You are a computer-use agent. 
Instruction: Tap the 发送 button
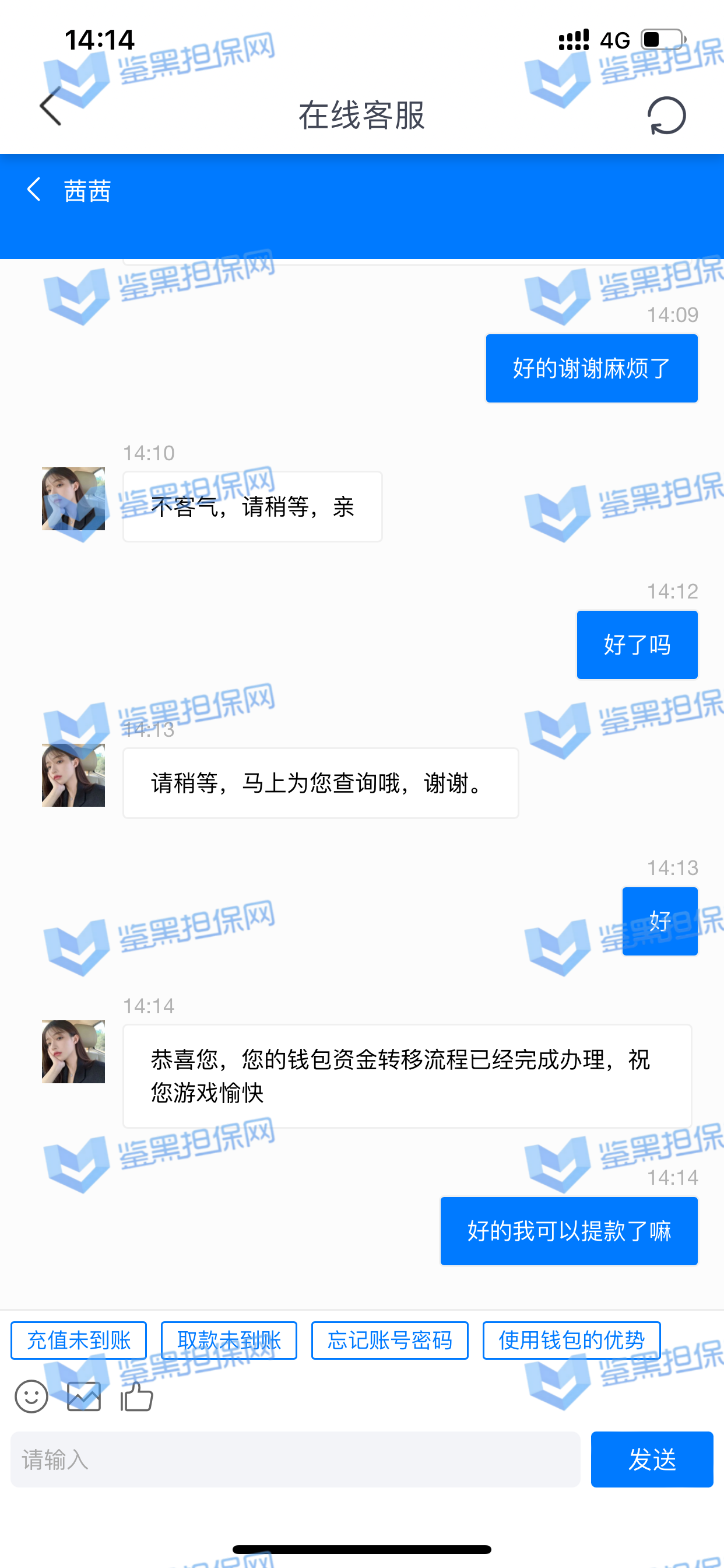[x=652, y=1459]
